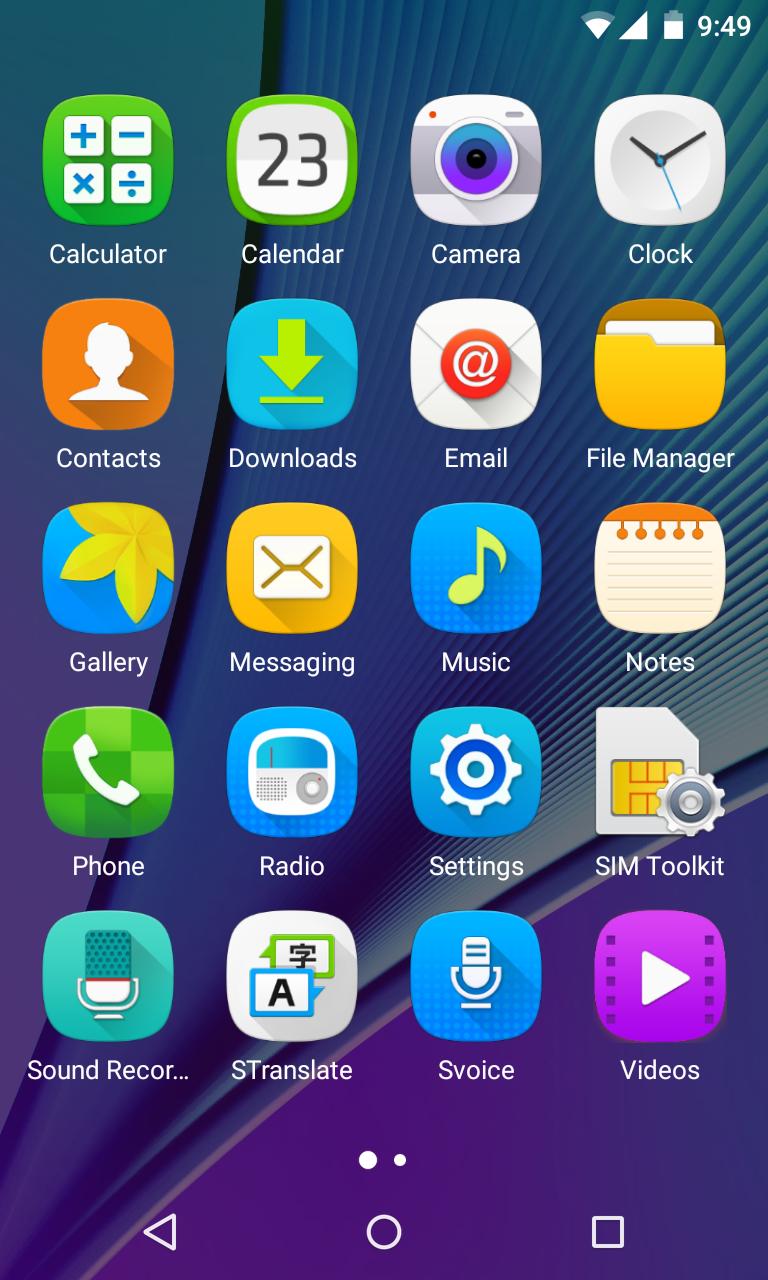Open the Email app
The height and width of the screenshot is (1280, 768).
tap(475, 364)
